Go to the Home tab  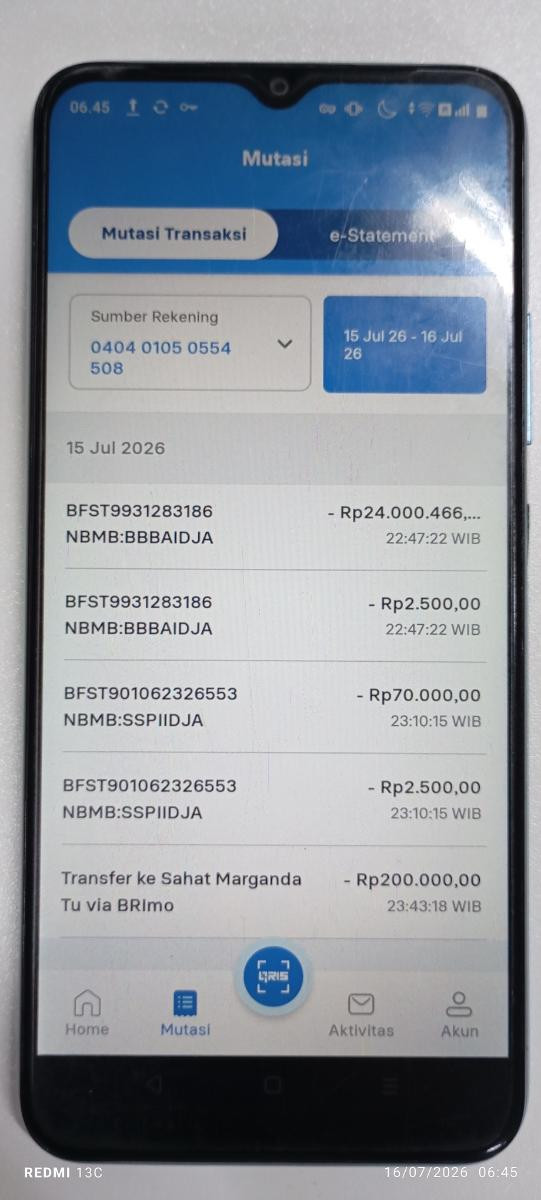tap(87, 1013)
